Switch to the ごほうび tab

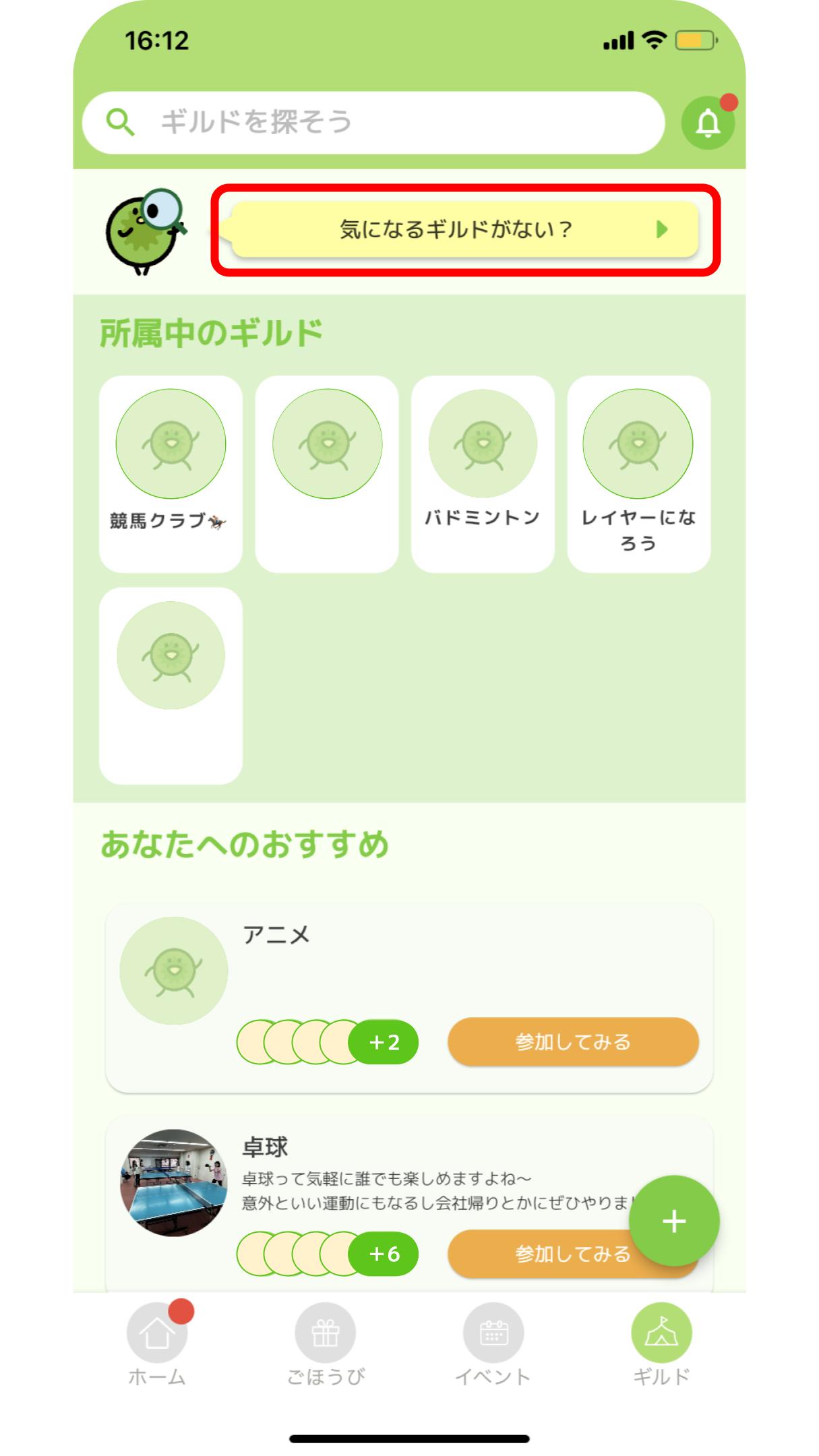coord(326,1344)
